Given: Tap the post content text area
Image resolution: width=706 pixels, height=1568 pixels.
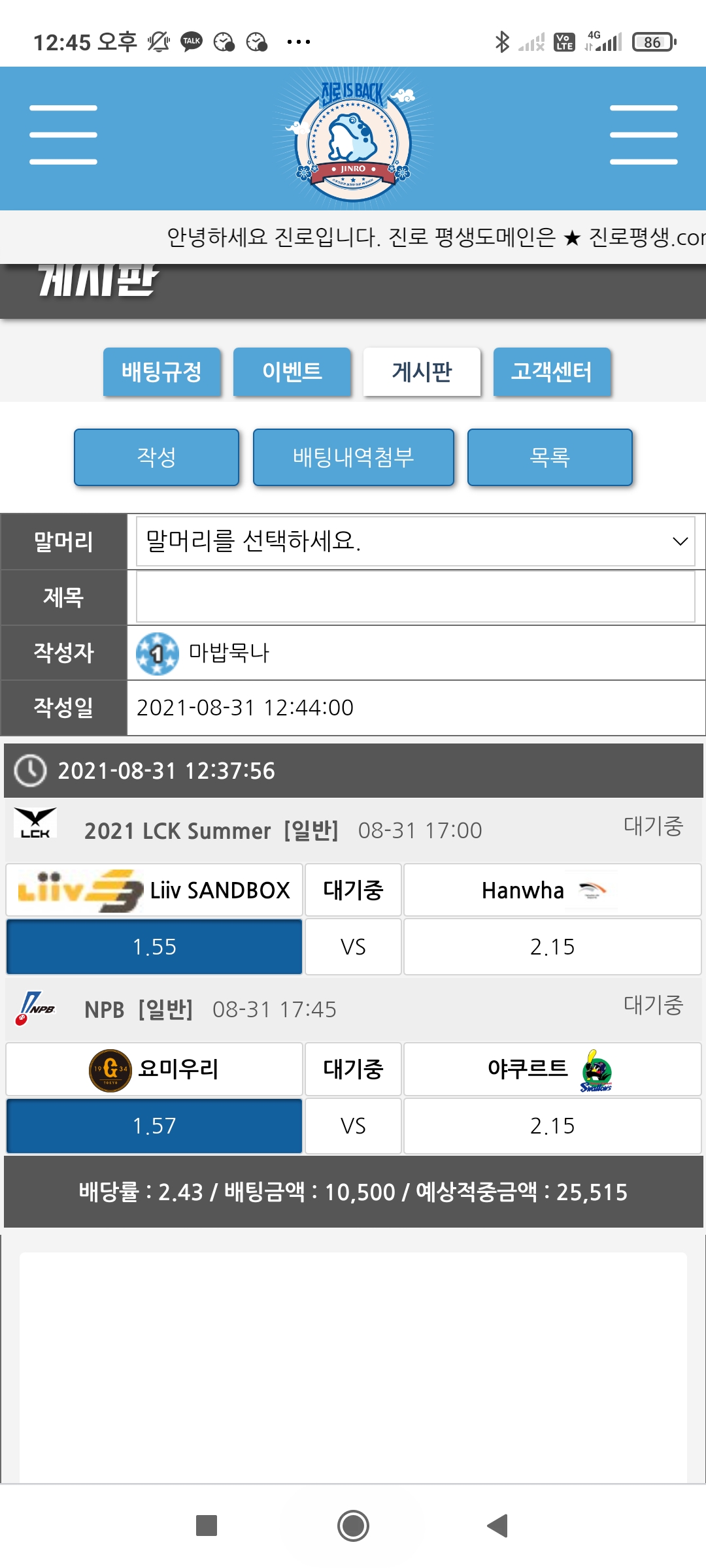Looking at the screenshot, I should coord(353,1365).
